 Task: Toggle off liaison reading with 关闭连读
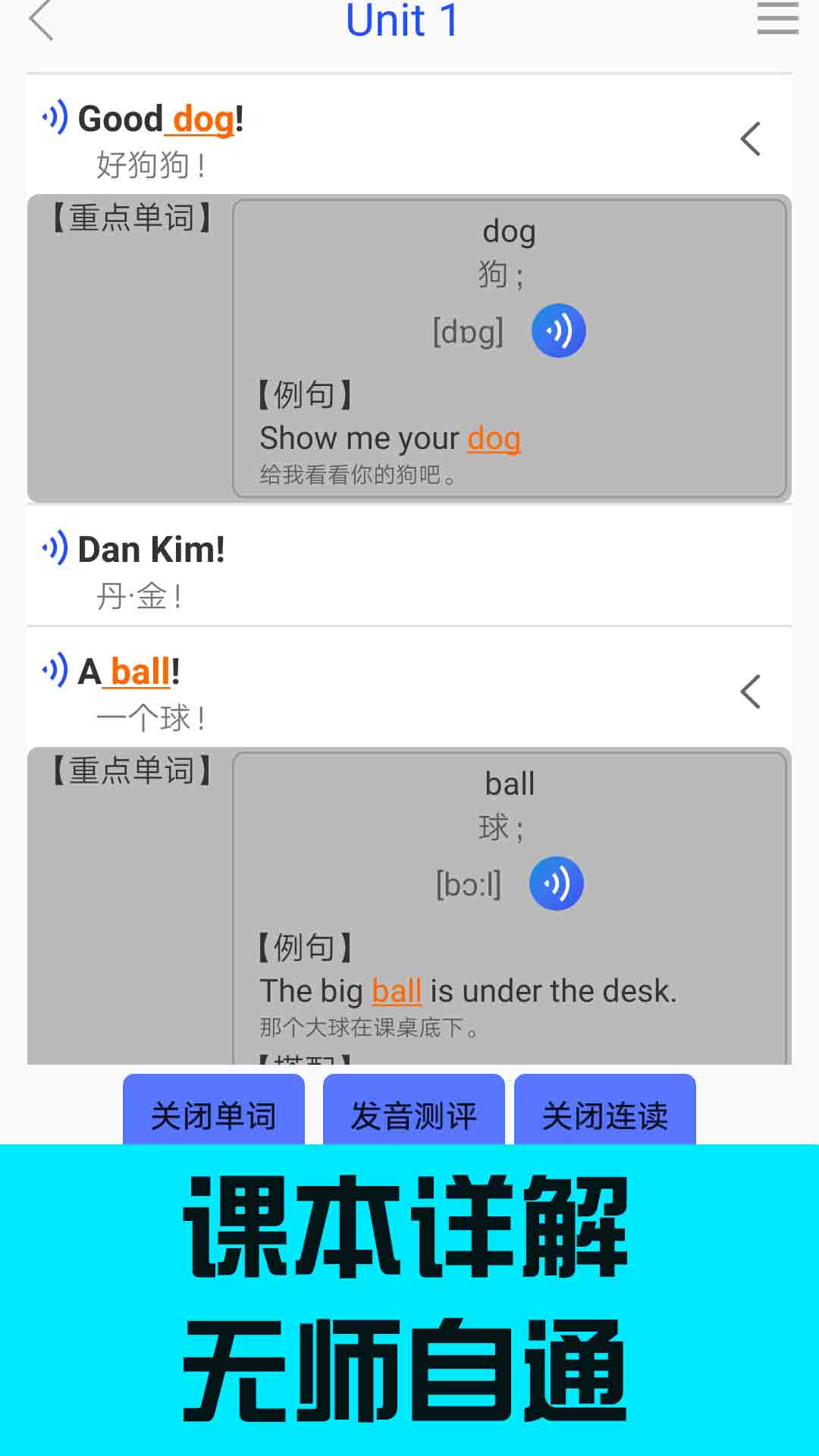tap(605, 1114)
